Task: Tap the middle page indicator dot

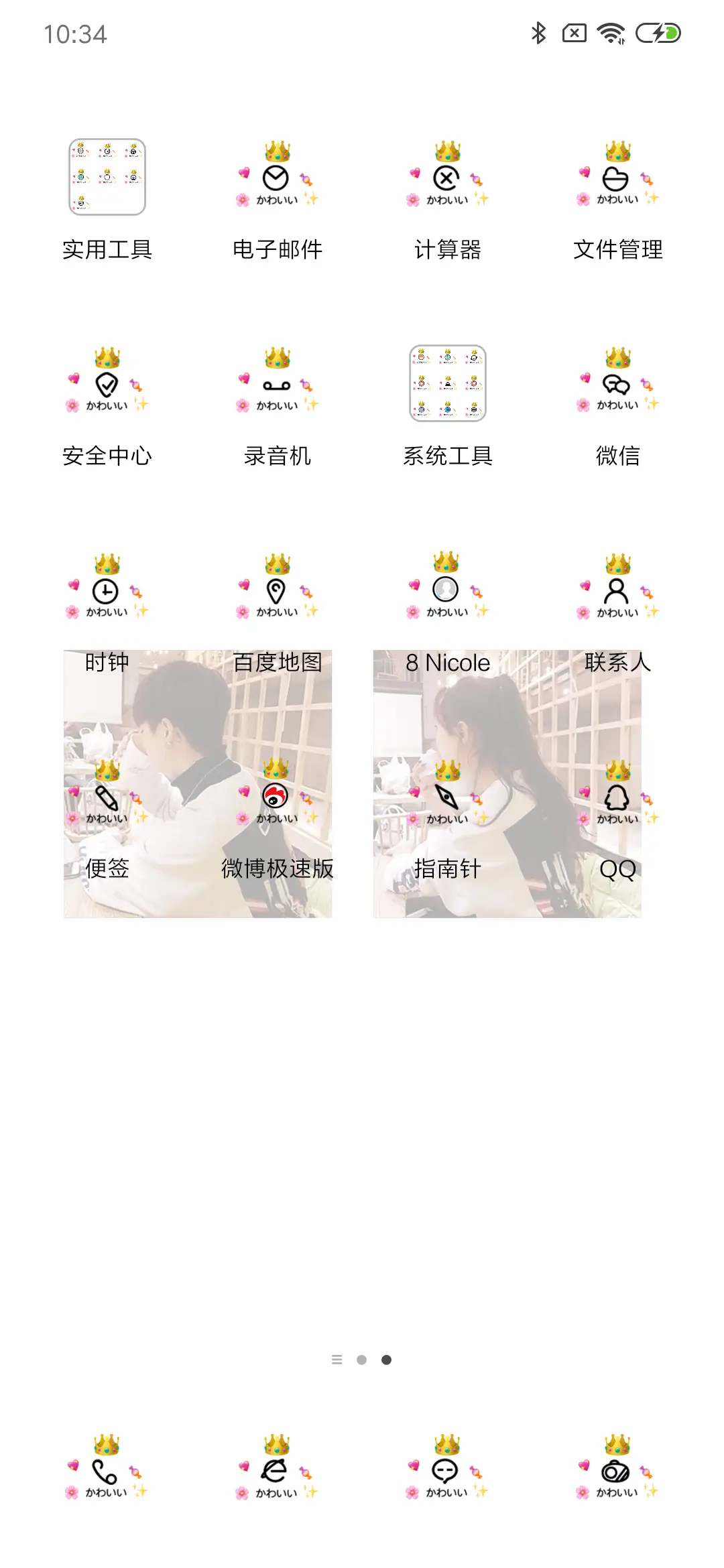Action: pyautogui.click(x=362, y=1359)
